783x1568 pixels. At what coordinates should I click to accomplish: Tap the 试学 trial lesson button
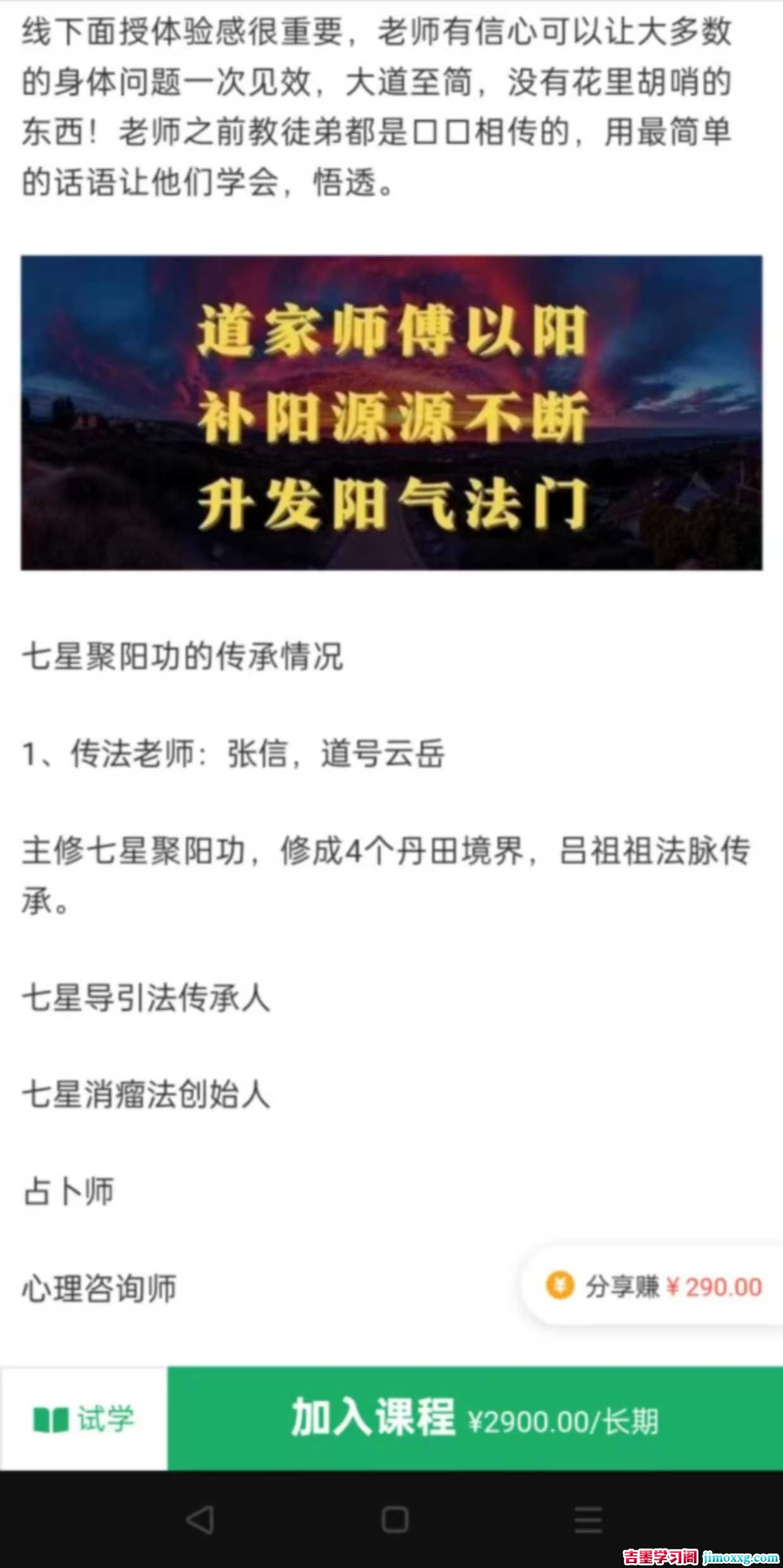coord(83,1419)
